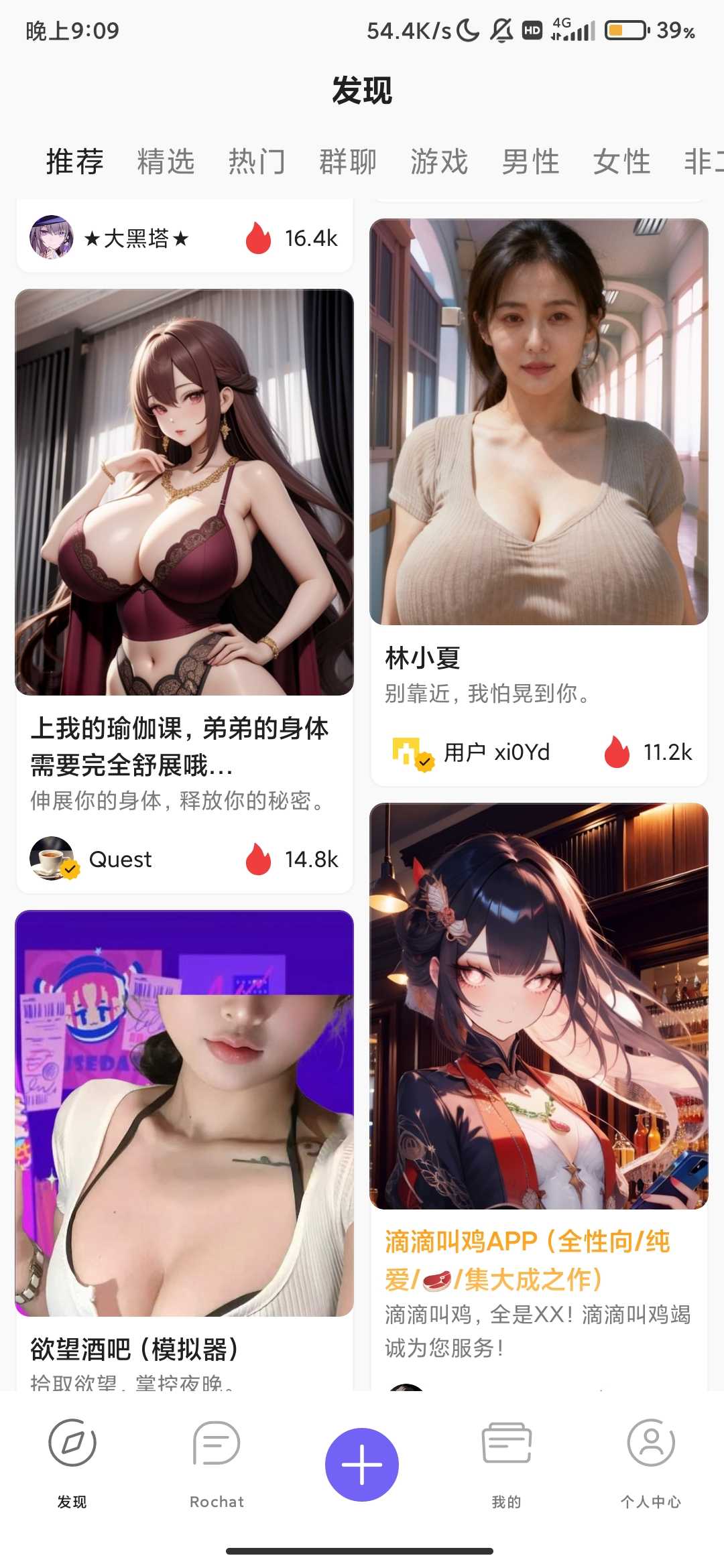Open the 上我的瑜伽课 character card
The image size is (724, 1568).
[x=184, y=493]
